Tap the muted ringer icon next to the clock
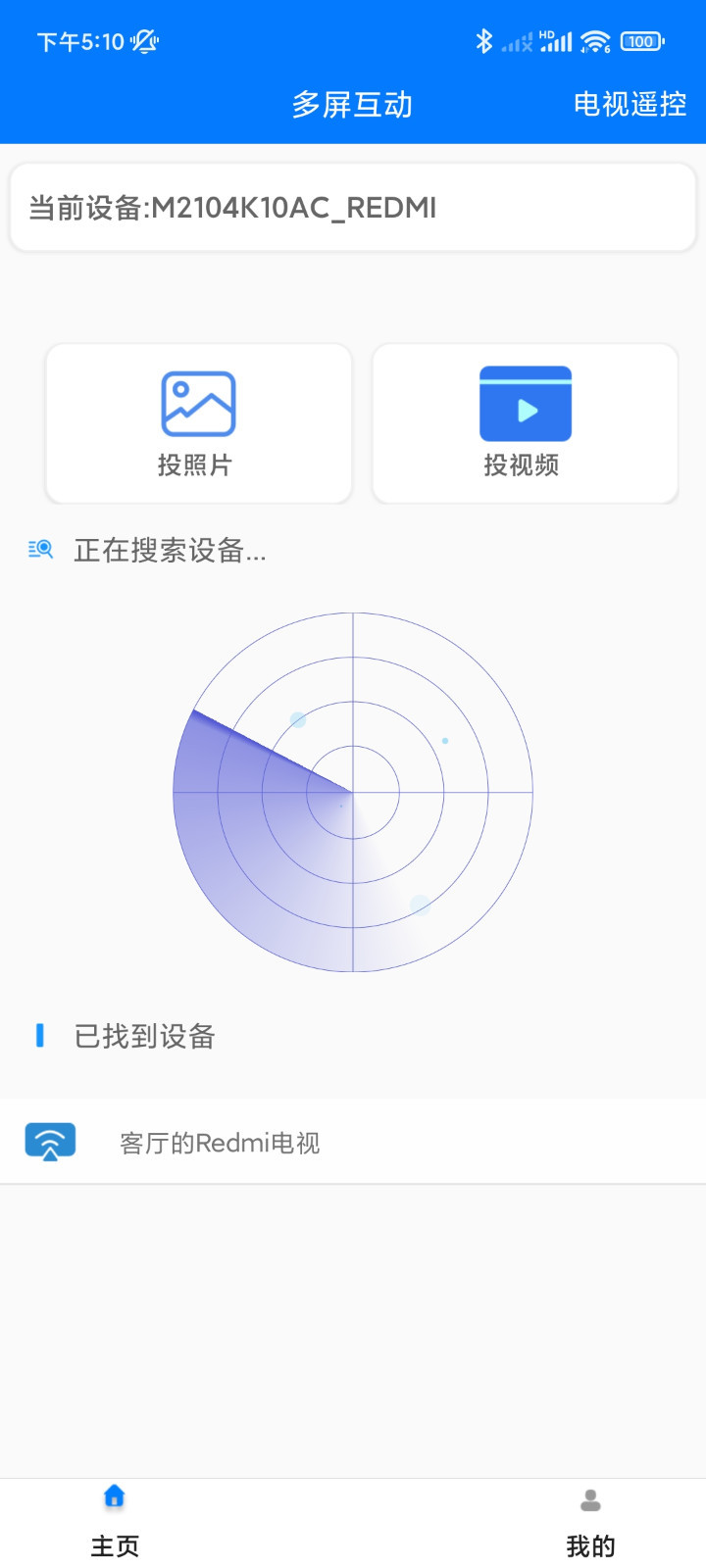The image size is (706, 1568). pos(143,41)
